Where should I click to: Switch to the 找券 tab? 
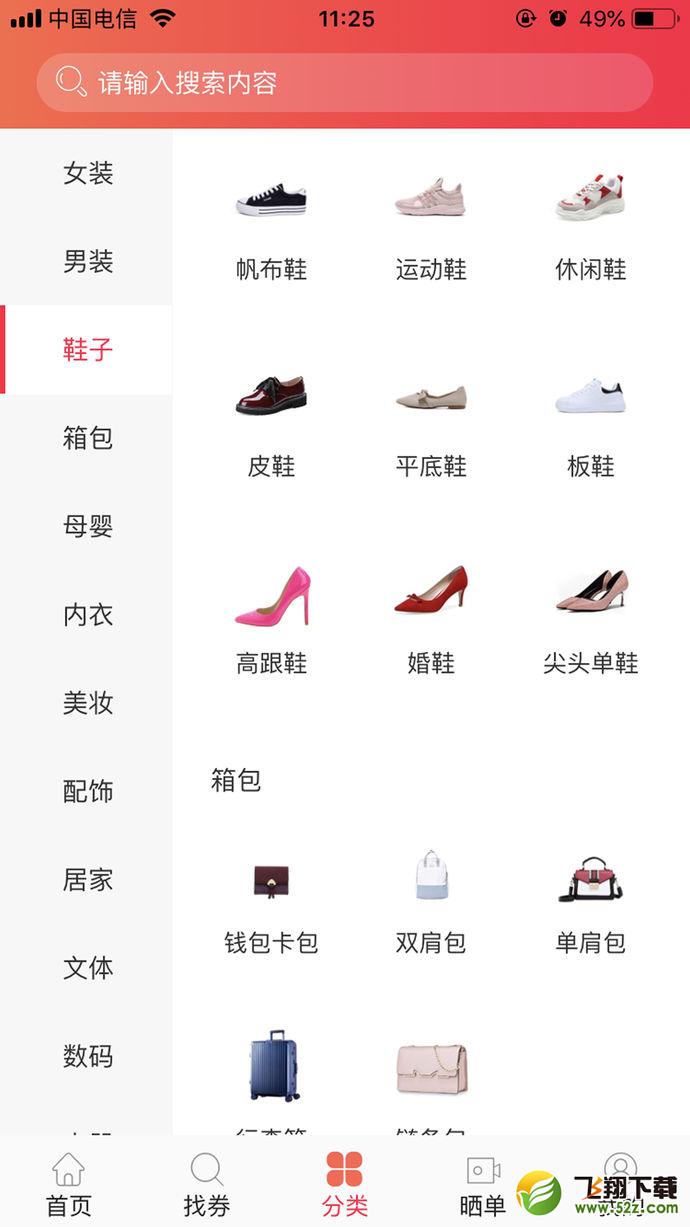207,1183
